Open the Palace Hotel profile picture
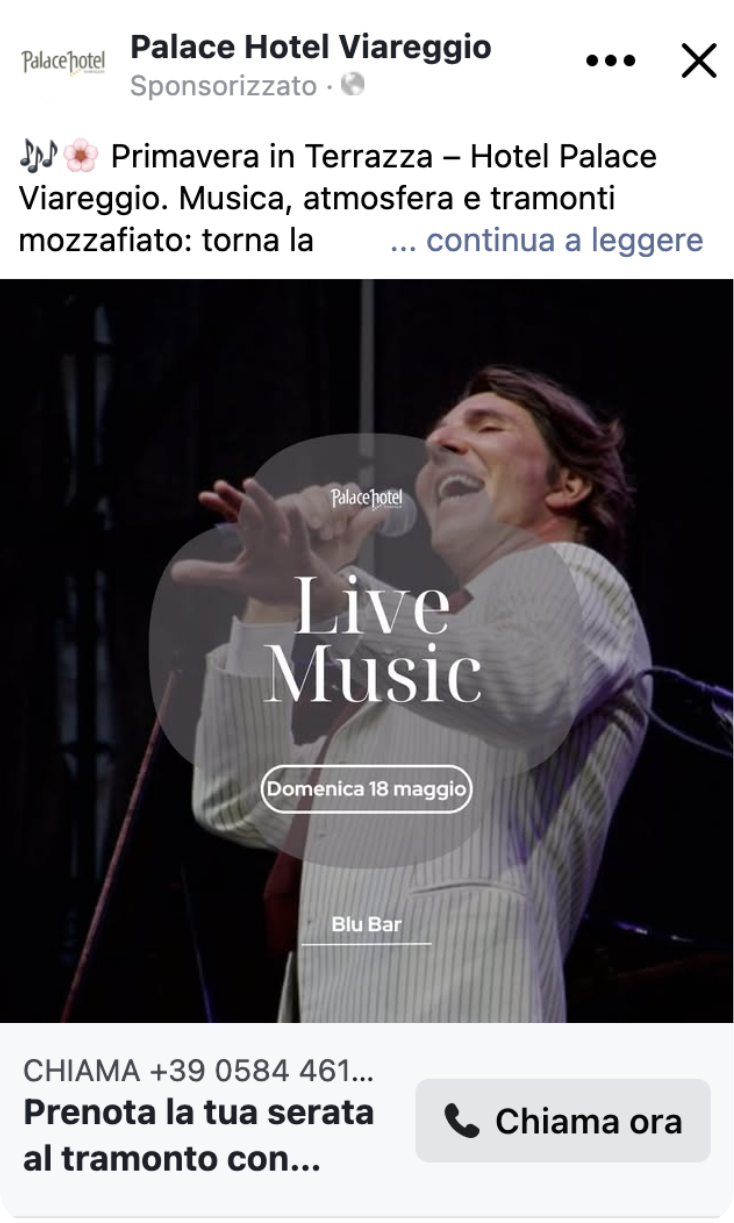Image resolution: width=734 pixels, height=1223 pixels. (x=62, y=62)
